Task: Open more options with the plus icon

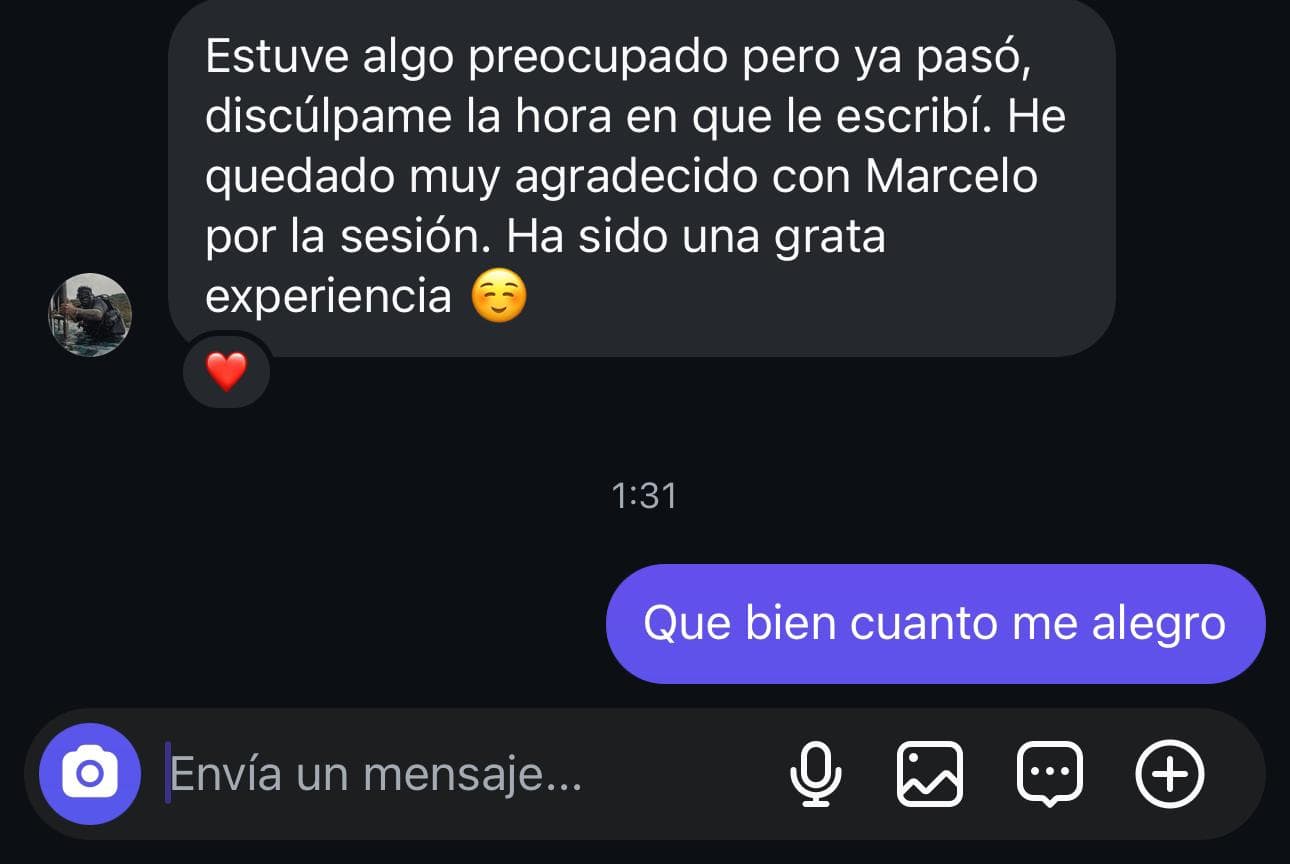Action: click(x=1170, y=774)
